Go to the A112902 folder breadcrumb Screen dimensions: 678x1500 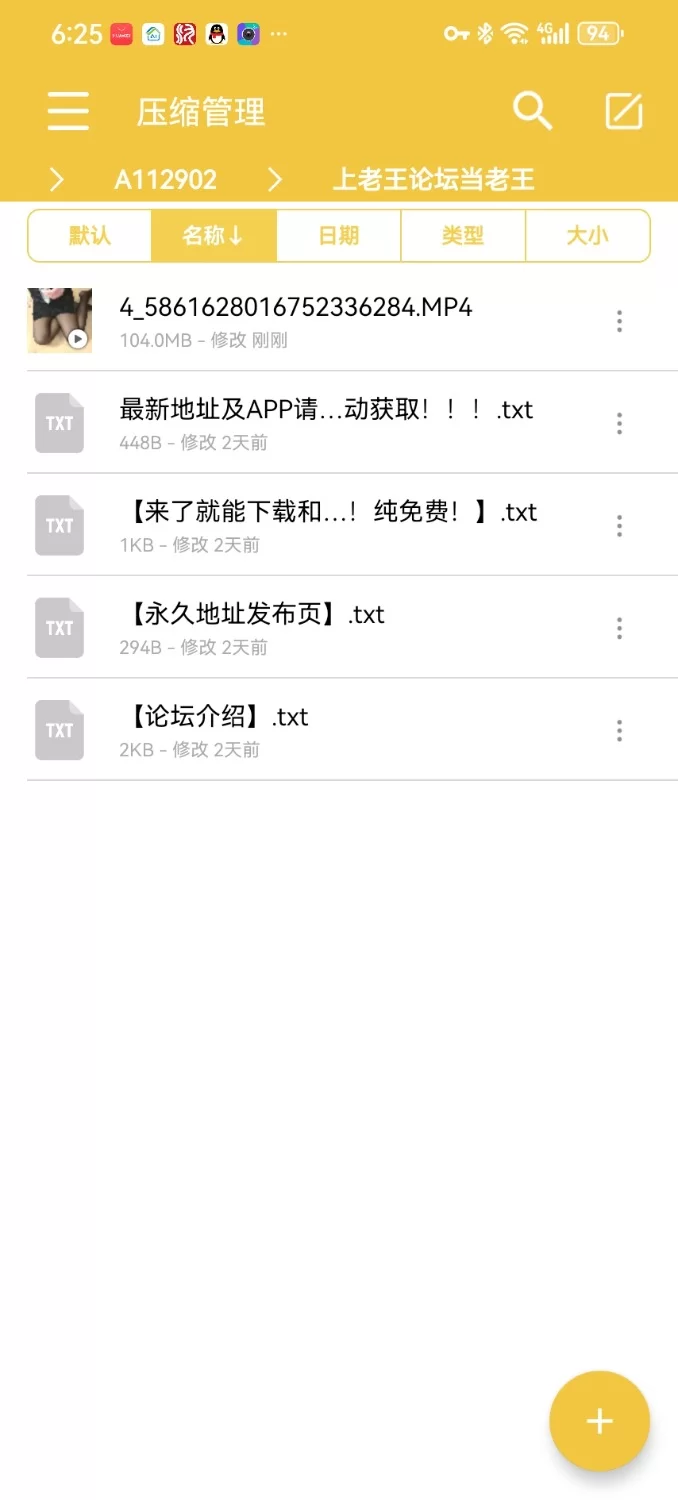pos(165,179)
